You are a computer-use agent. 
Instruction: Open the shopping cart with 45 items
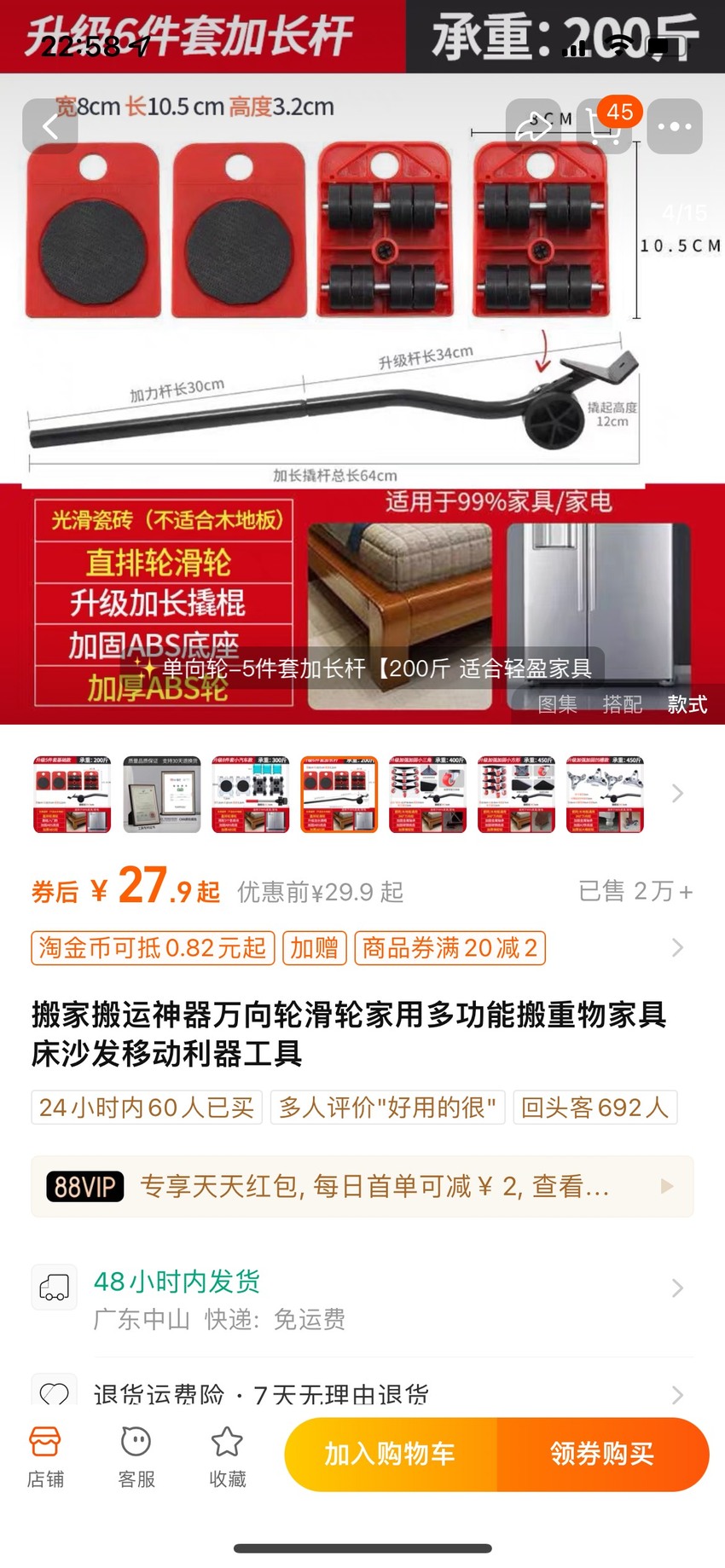605,126
